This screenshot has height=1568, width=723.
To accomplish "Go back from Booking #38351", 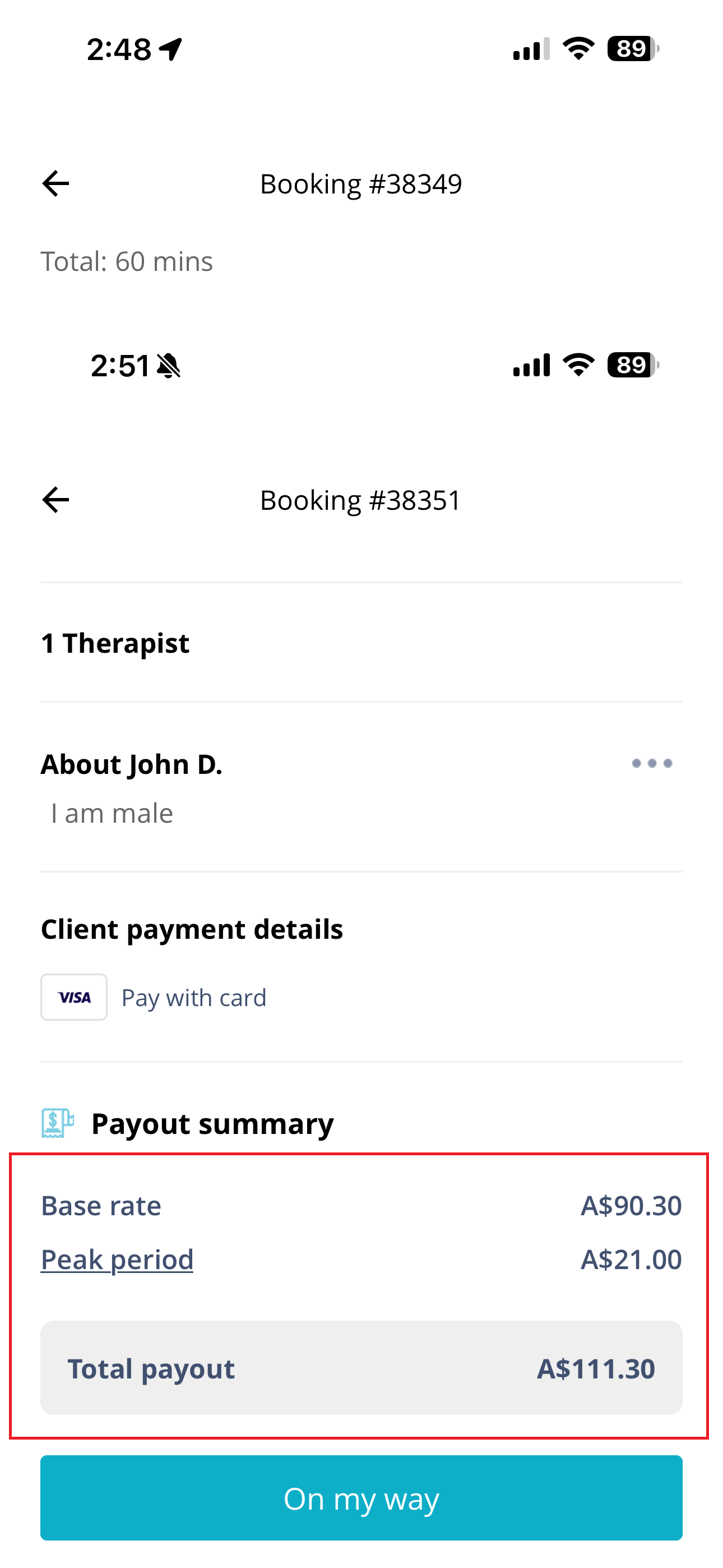I will click(x=55, y=500).
